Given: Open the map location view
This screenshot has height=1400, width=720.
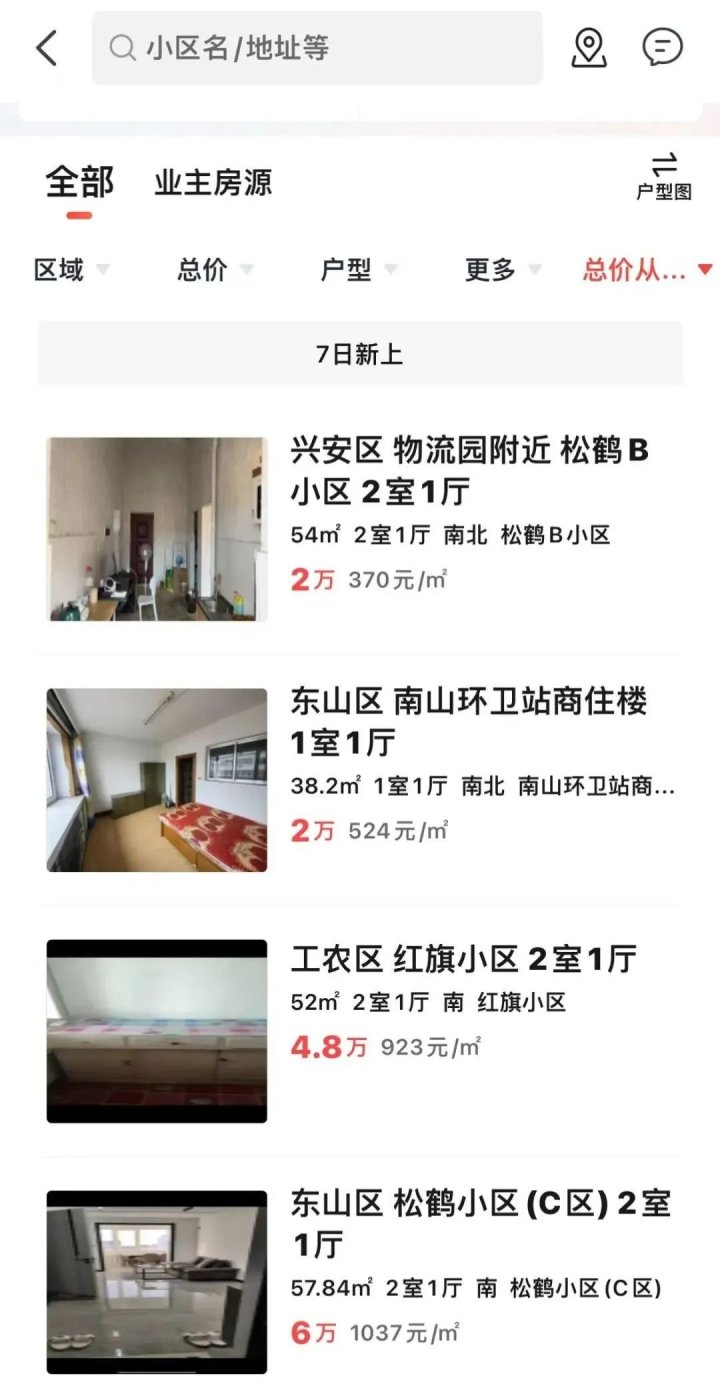Looking at the screenshot, I should click(589, 48).
